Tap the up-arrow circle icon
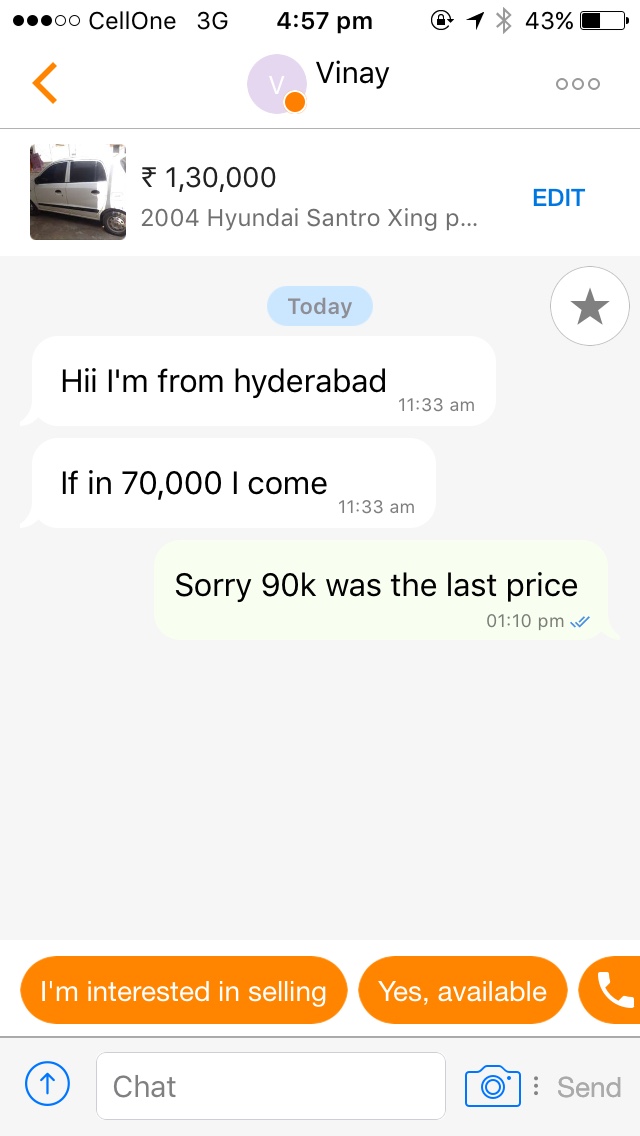This screenshot has width=640, height=1136. [x=47, y=1084]
